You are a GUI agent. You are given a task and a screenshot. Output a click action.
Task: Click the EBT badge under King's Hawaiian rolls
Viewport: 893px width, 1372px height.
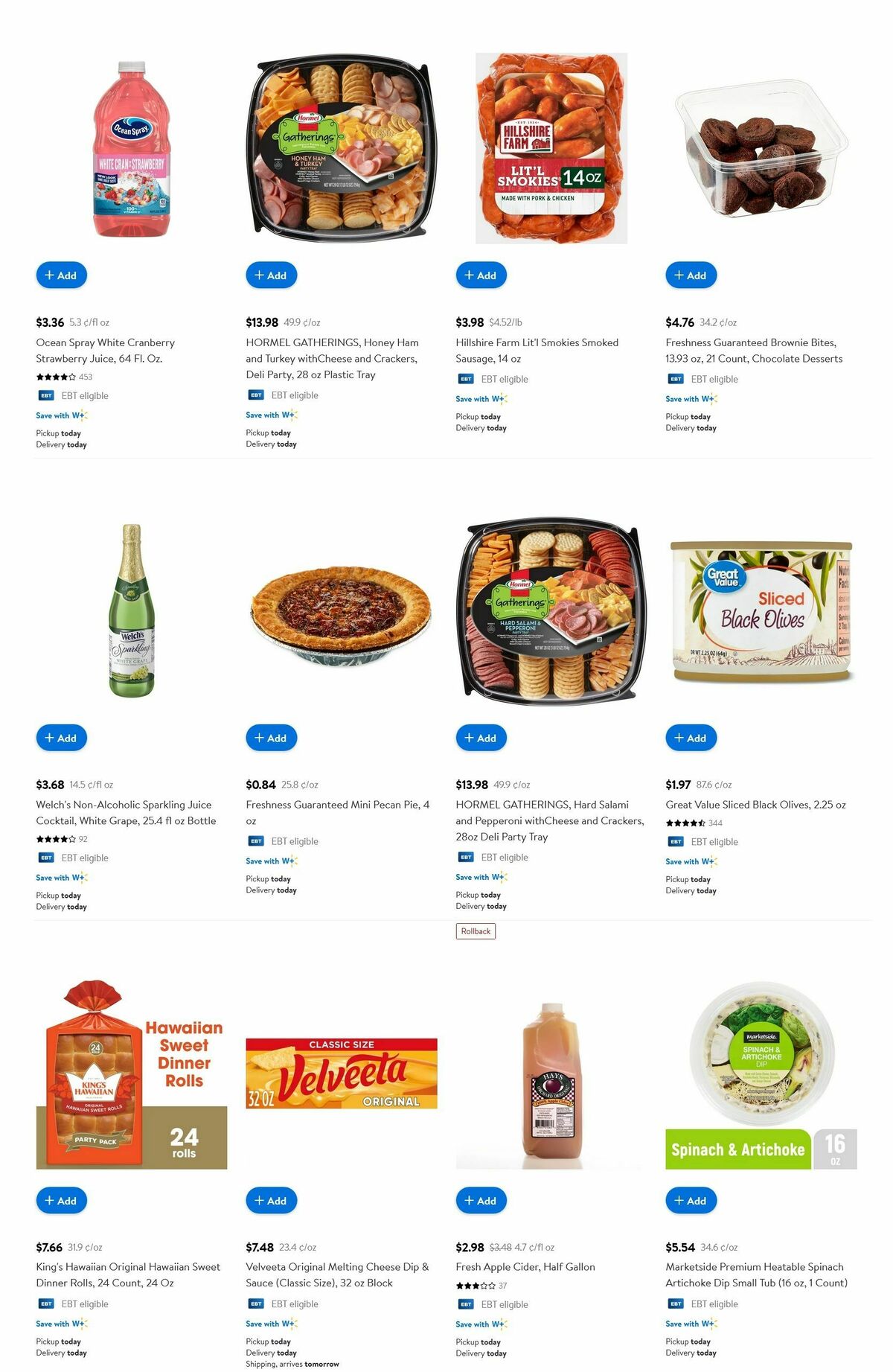click(46, 1304)
